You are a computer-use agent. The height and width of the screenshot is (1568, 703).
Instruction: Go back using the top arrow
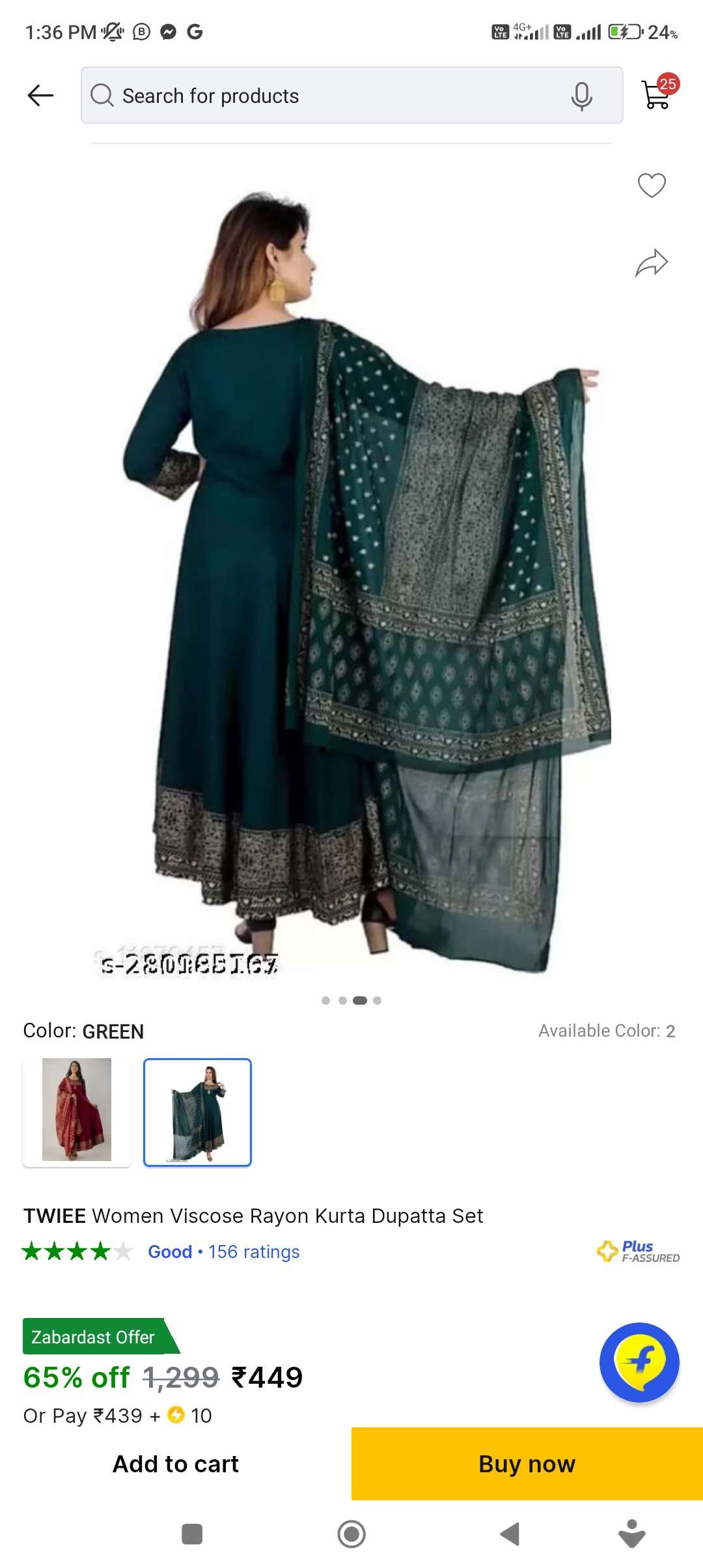pyautogui.click(x=40, y=96)
